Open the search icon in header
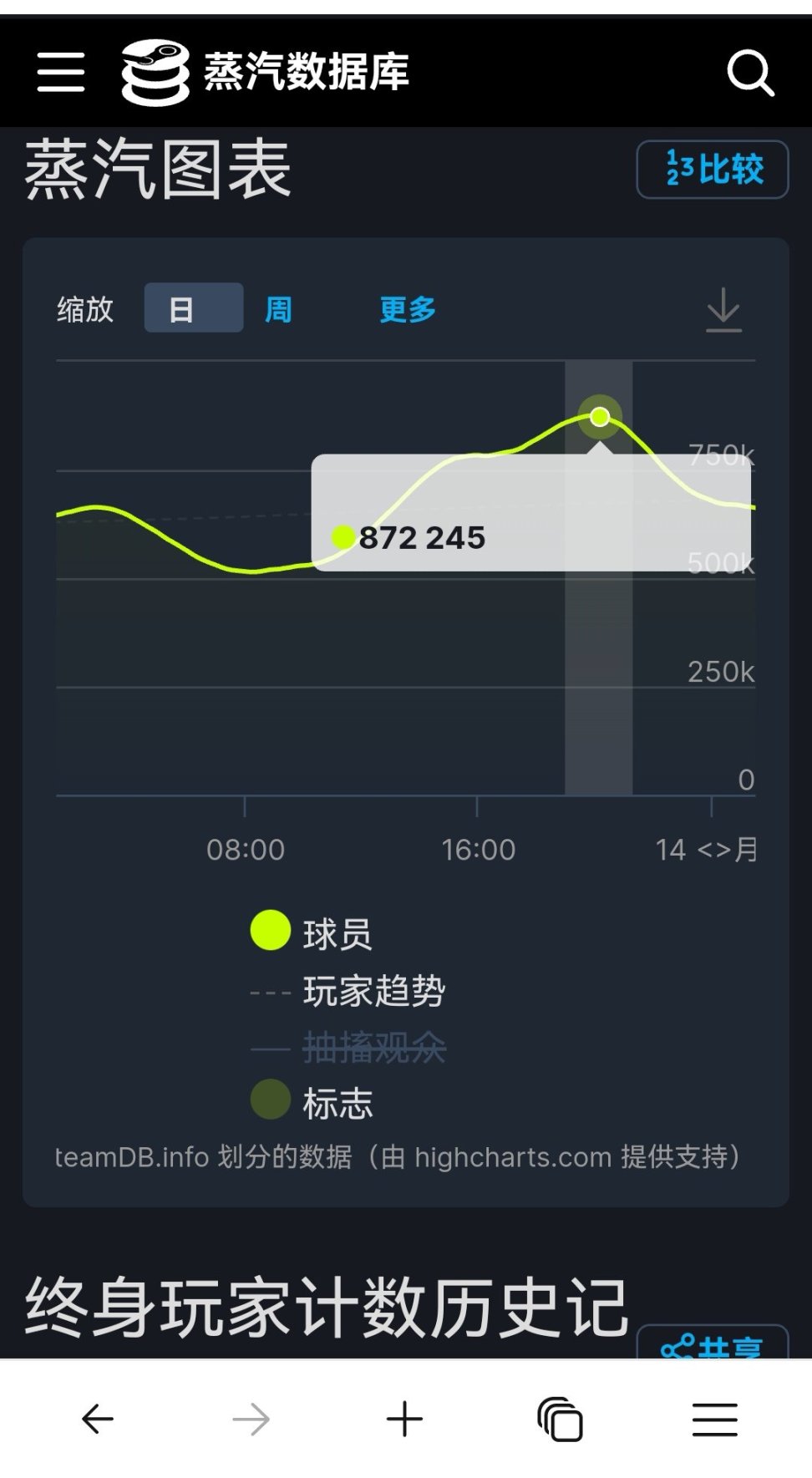Screen dimensions: 812x1478 pyautogui.click(x=749, y=73)
